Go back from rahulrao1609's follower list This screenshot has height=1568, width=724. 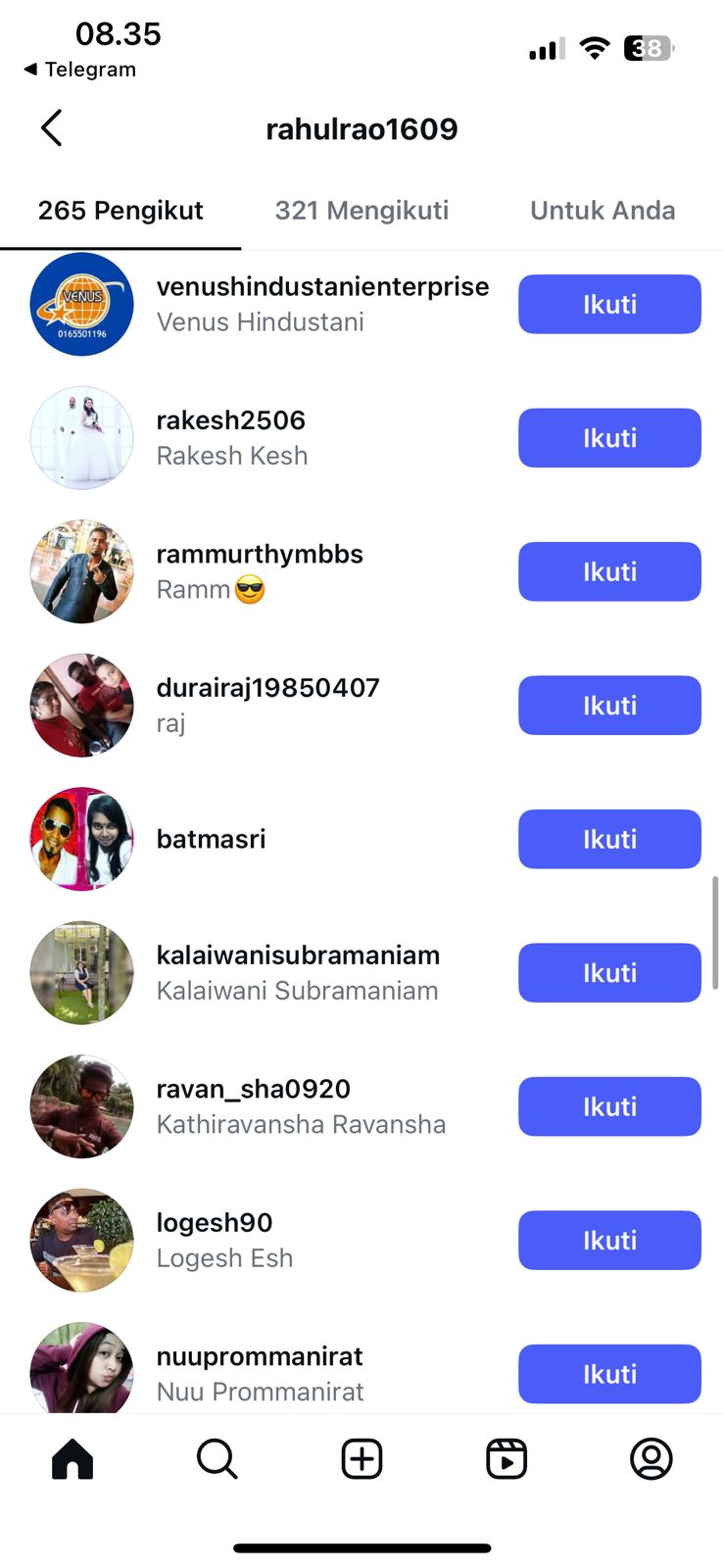(52, 128)
